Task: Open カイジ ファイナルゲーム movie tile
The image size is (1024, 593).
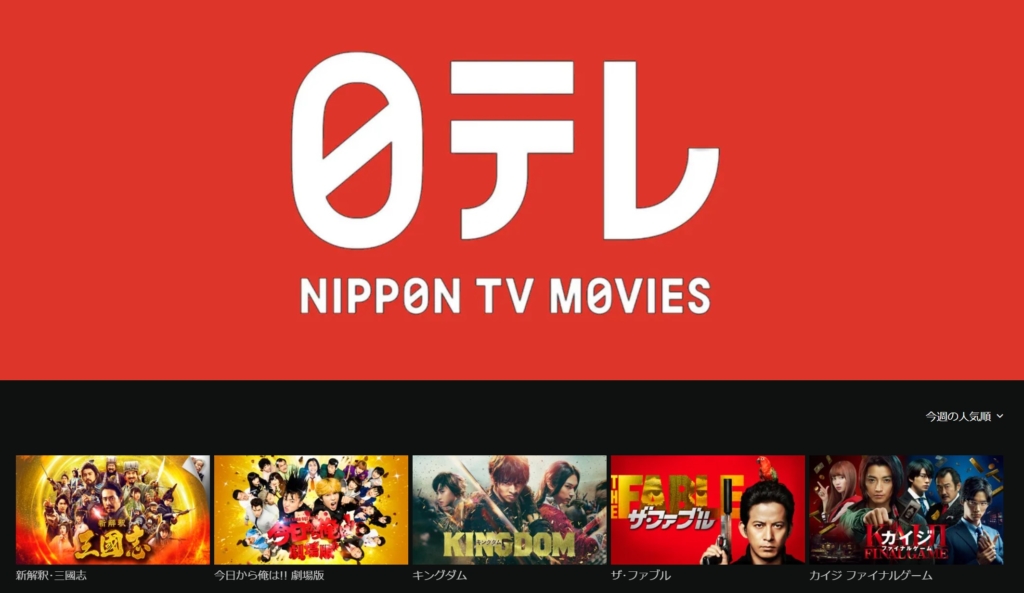Action: (x=905, y=510)
